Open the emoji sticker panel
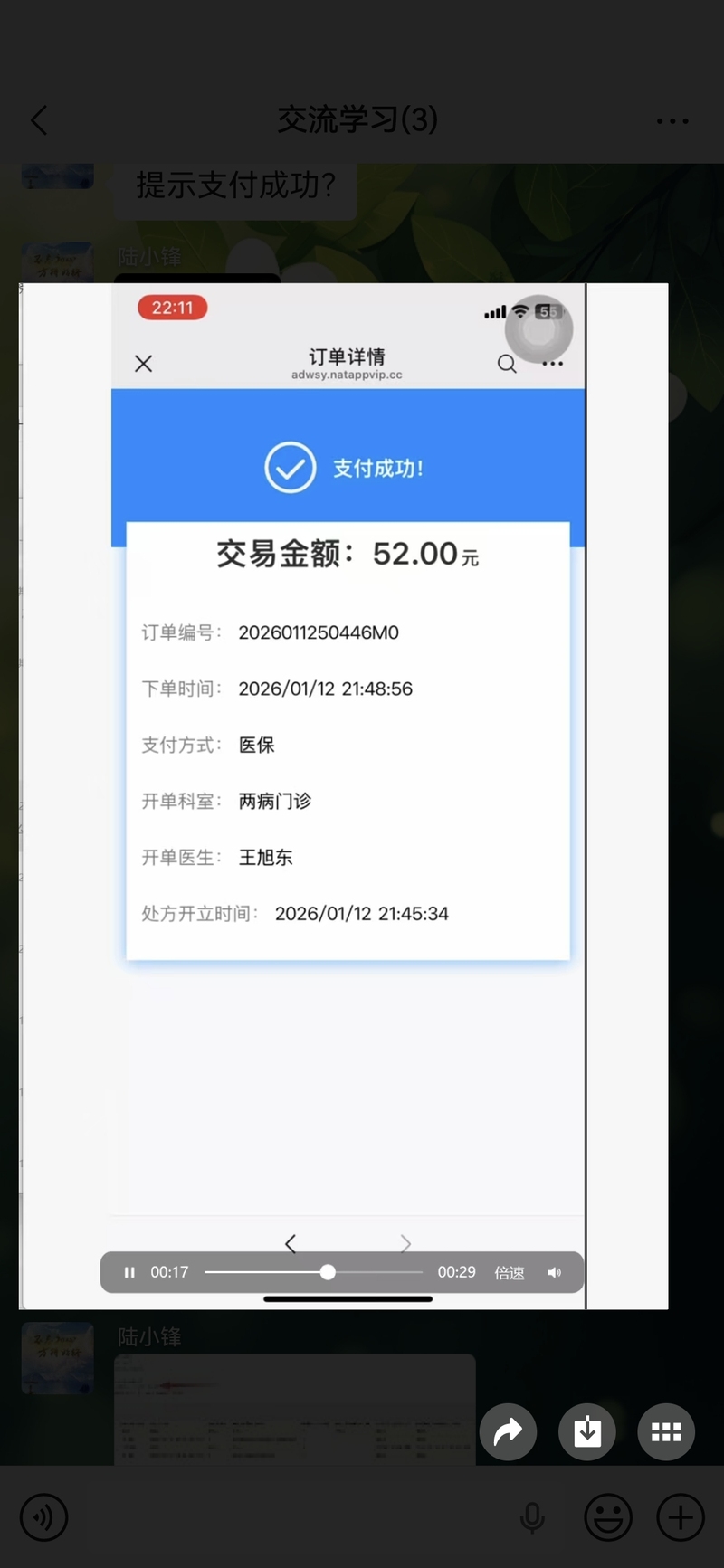 [x=608, y=1517]
